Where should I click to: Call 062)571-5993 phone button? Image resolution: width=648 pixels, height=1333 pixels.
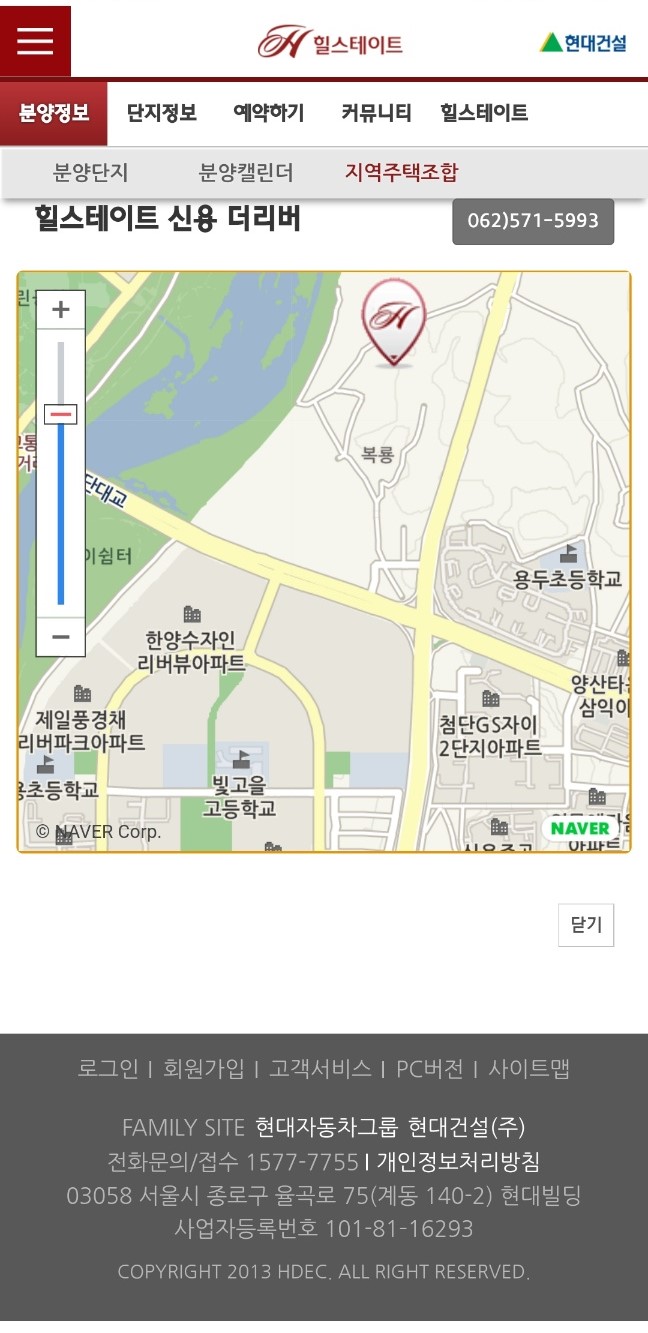pyautogui.click(x=533, y=221)
